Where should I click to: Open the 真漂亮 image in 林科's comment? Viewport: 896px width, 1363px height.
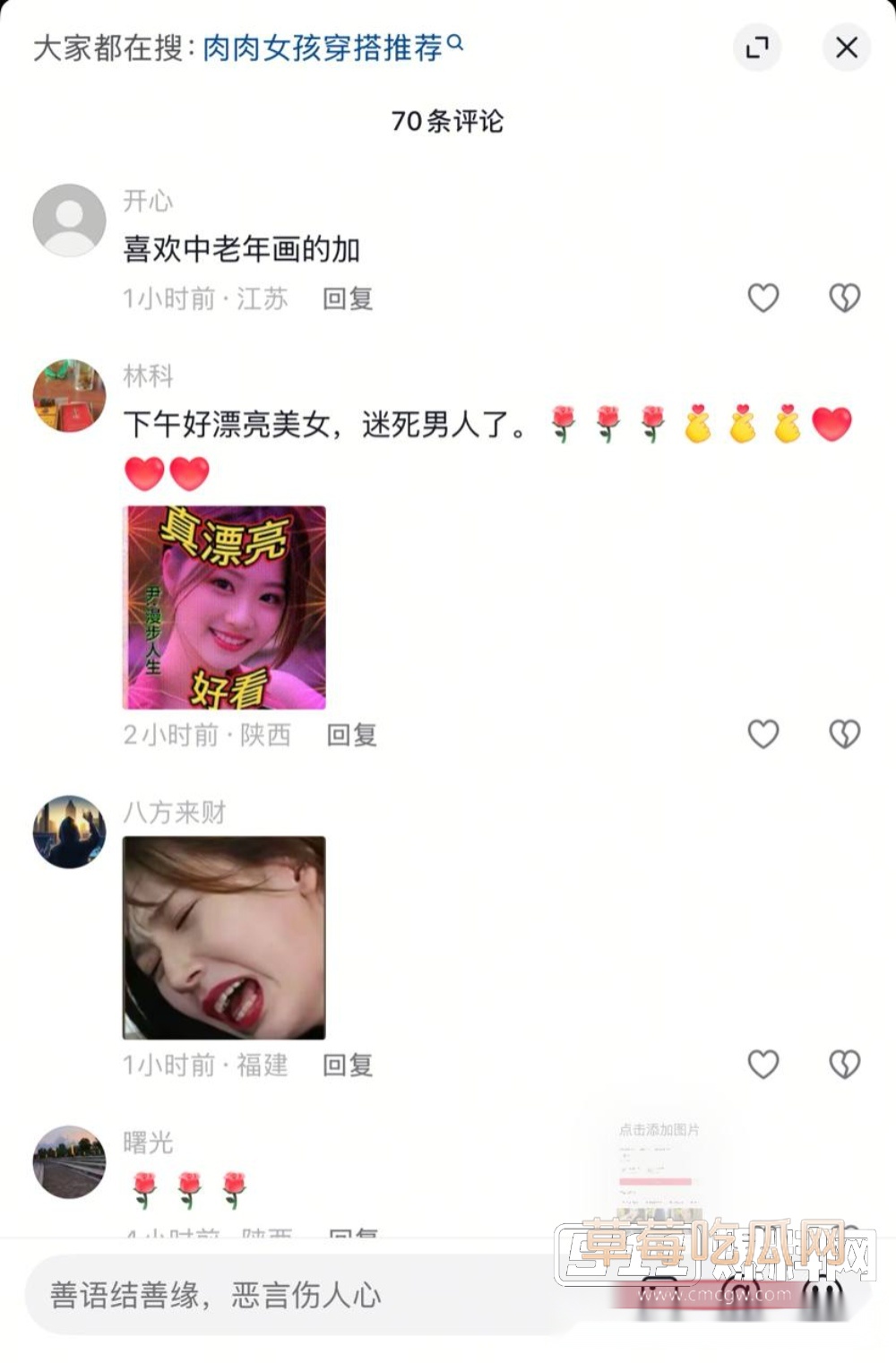(224, 607)
